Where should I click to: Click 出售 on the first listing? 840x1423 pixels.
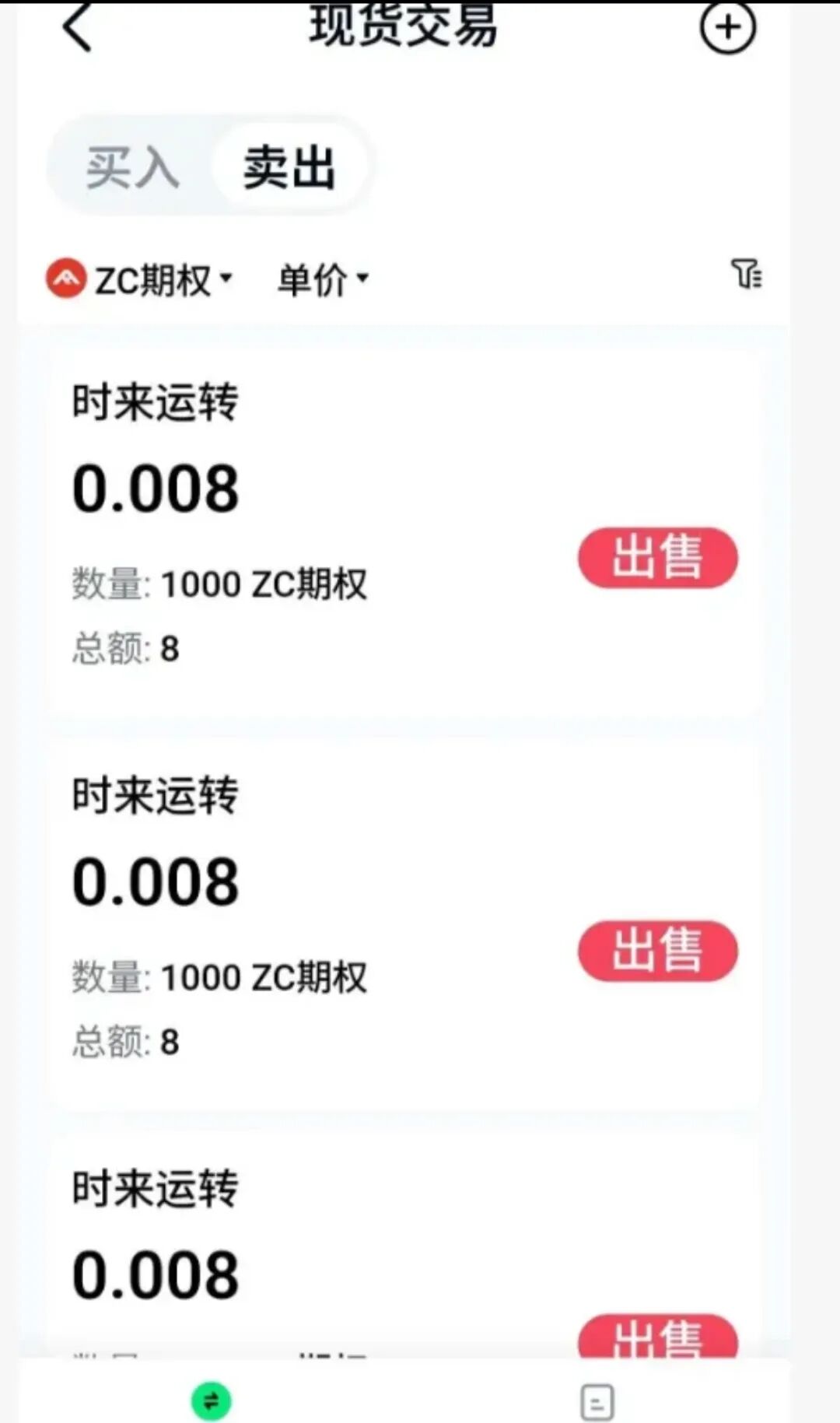(657, 556)
